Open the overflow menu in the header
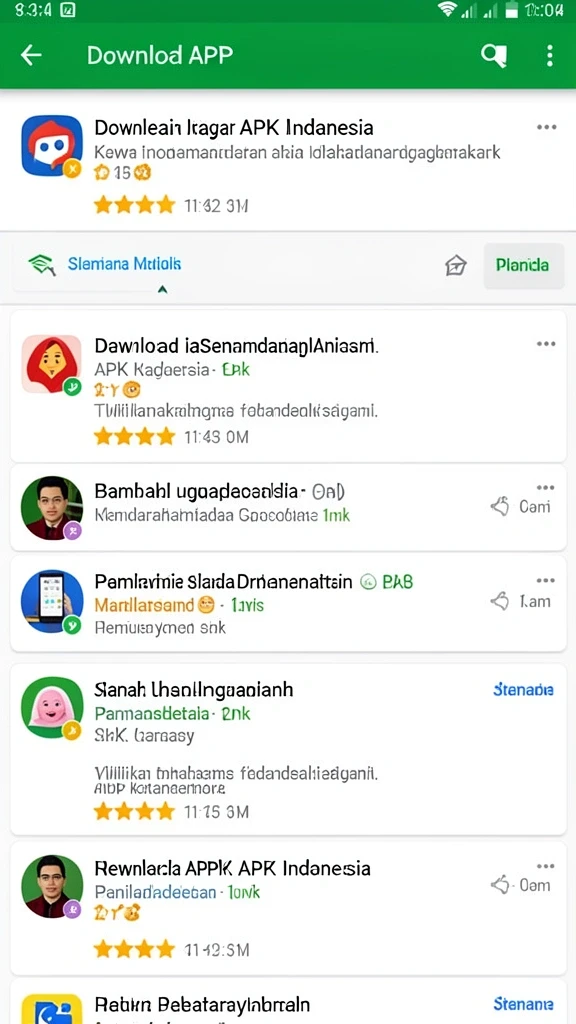The width and height of the screenshot is (576, 1024). (550, 56)
